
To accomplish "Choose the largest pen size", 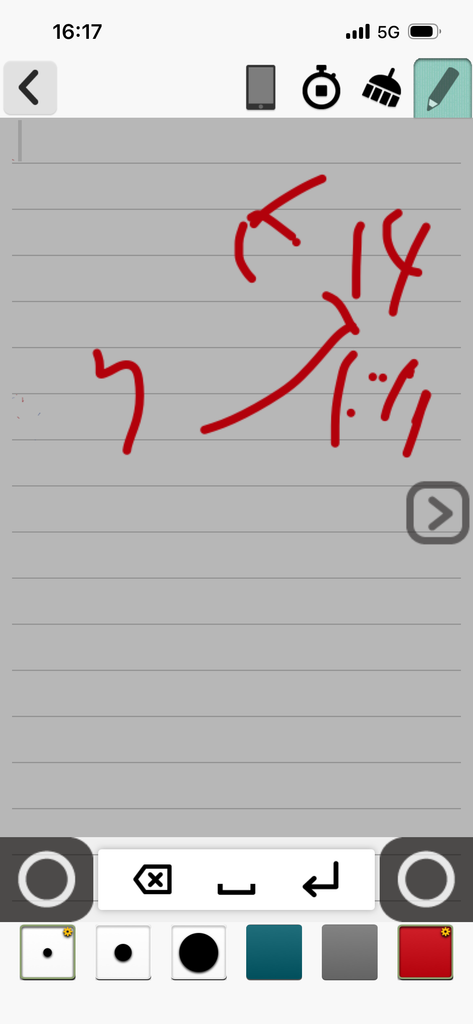I will click(x=199, y=952).
